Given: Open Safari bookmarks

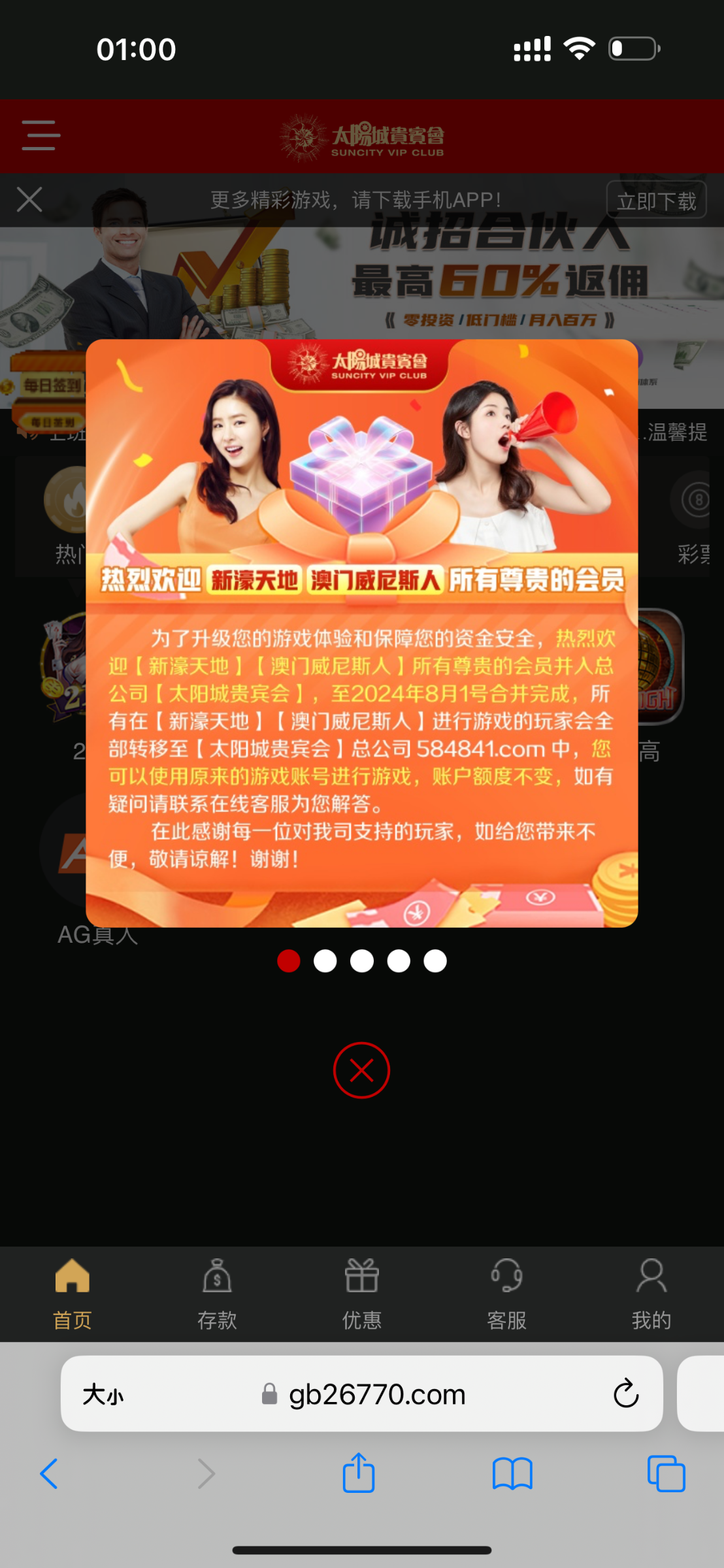Looking at the screenshot, I should 512,1474.
